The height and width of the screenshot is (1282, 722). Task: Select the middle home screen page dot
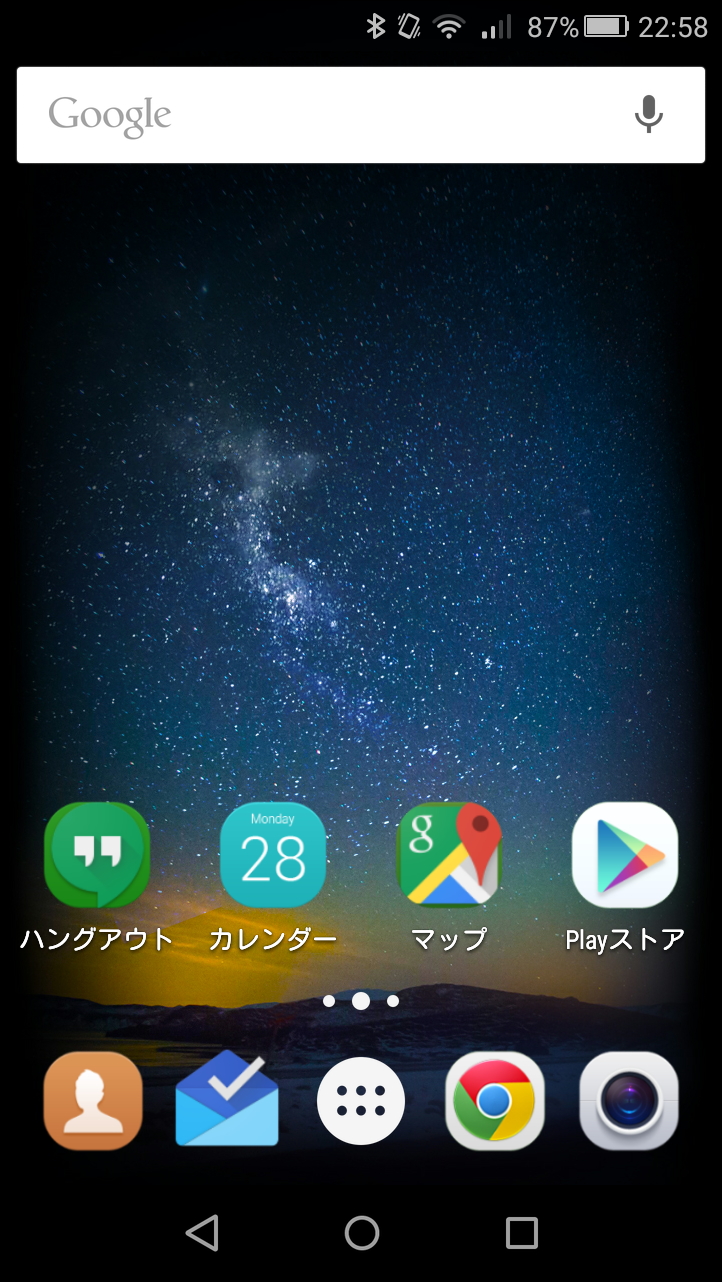[361, 1001]
